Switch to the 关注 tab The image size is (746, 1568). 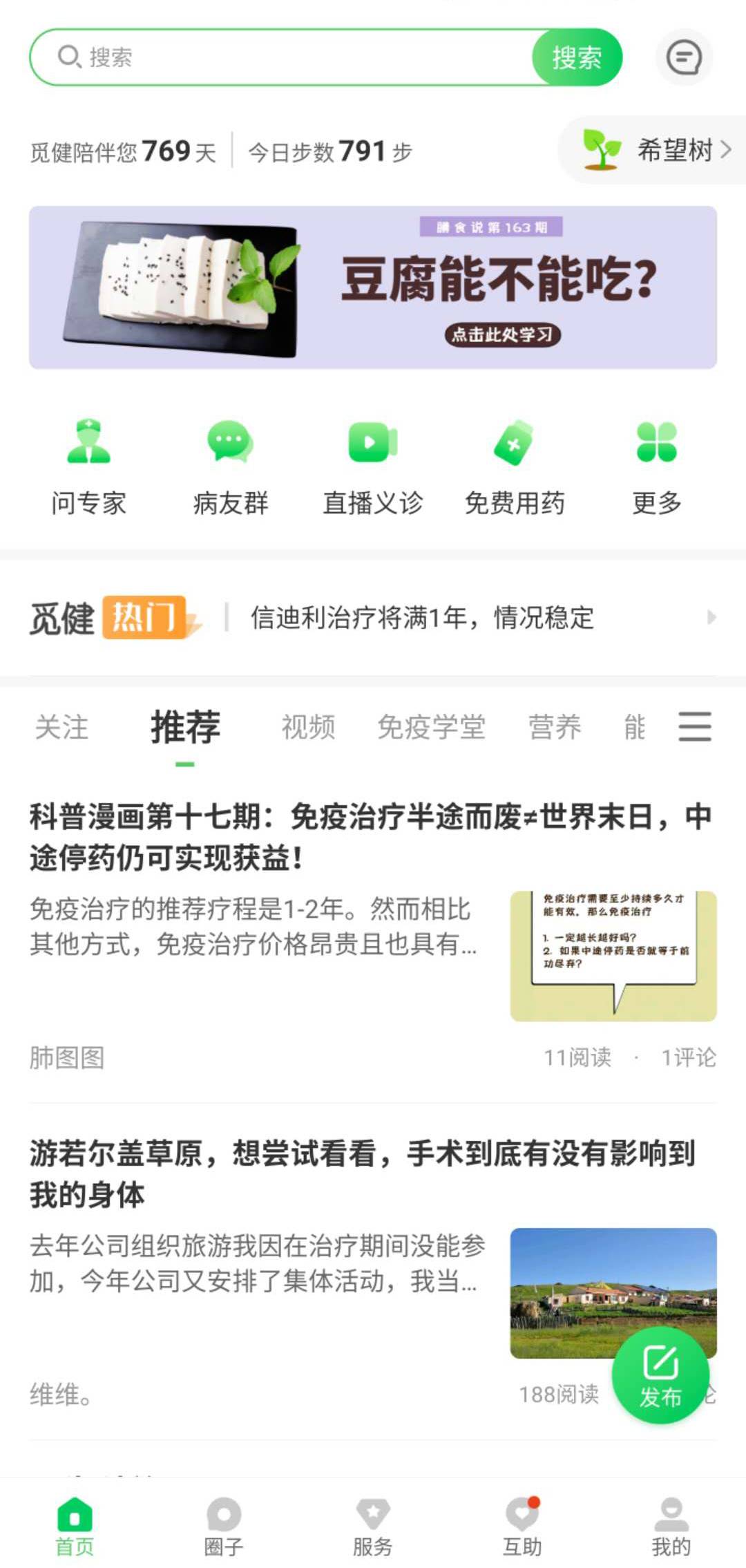click(62, 728)
